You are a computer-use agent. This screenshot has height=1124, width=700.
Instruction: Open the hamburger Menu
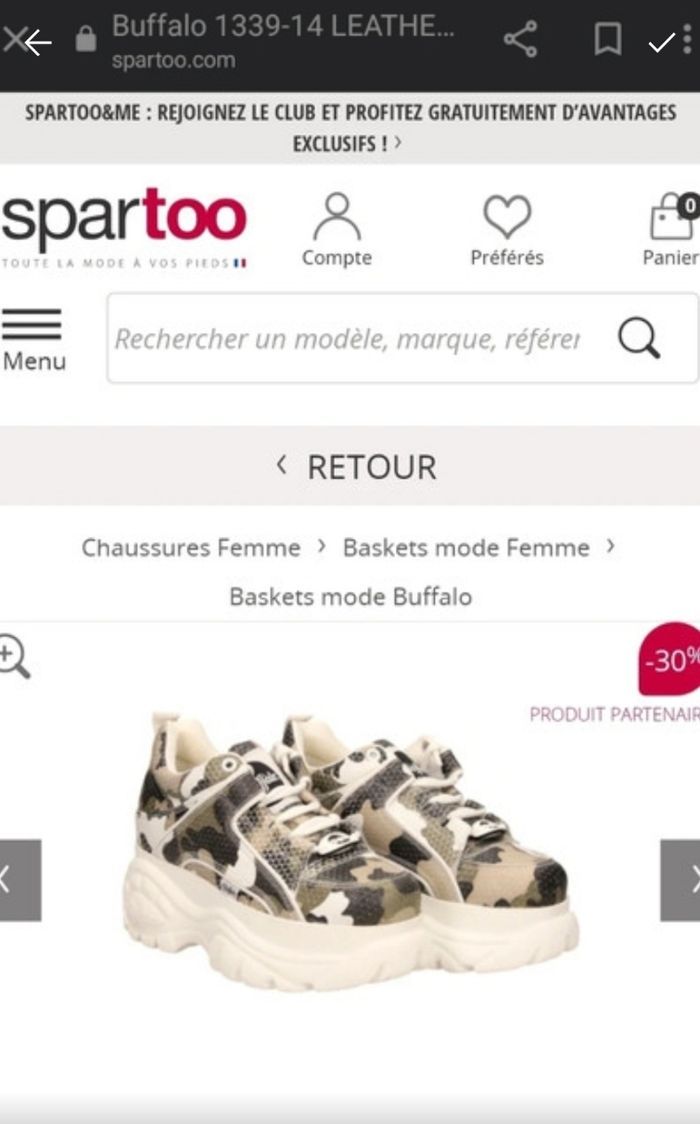tap(33, 339)
